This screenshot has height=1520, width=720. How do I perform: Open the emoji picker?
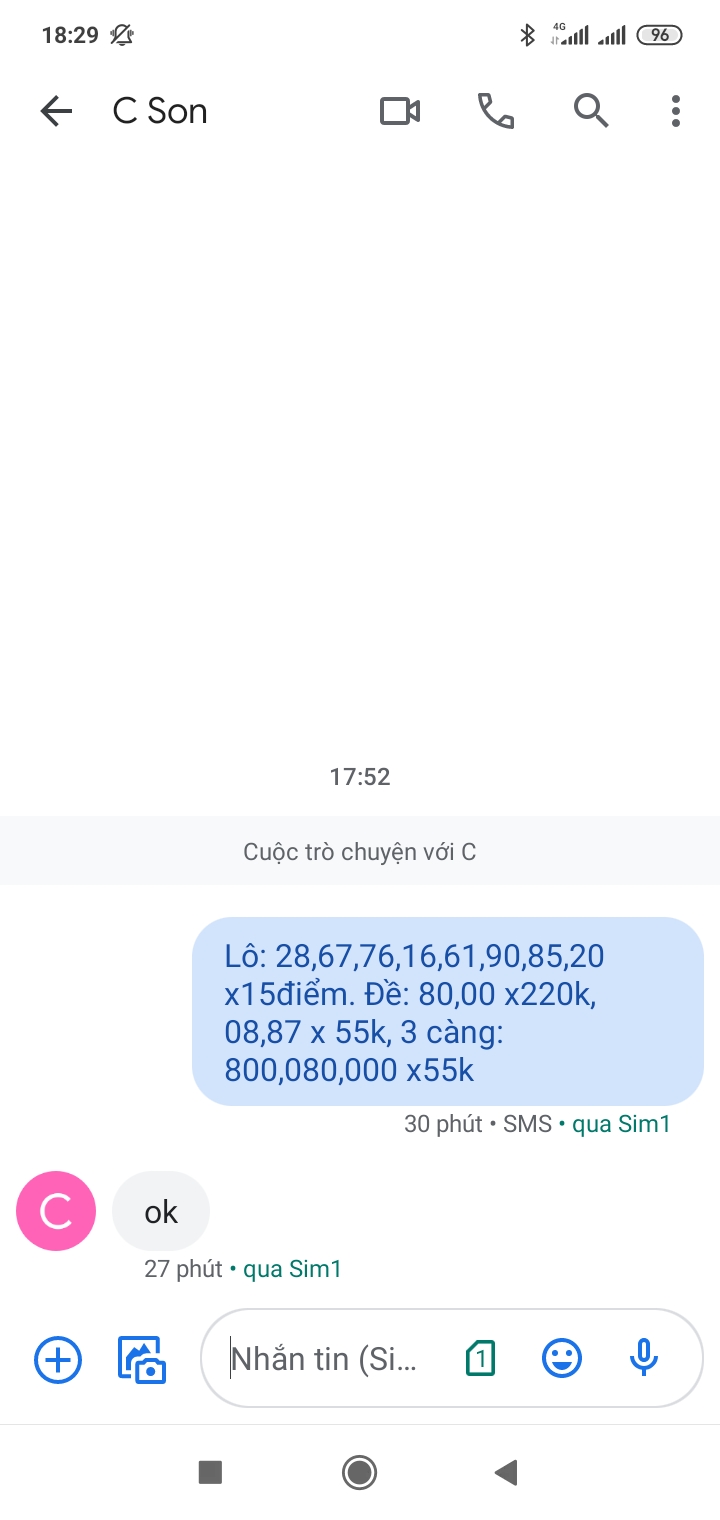pos(562,1358)
